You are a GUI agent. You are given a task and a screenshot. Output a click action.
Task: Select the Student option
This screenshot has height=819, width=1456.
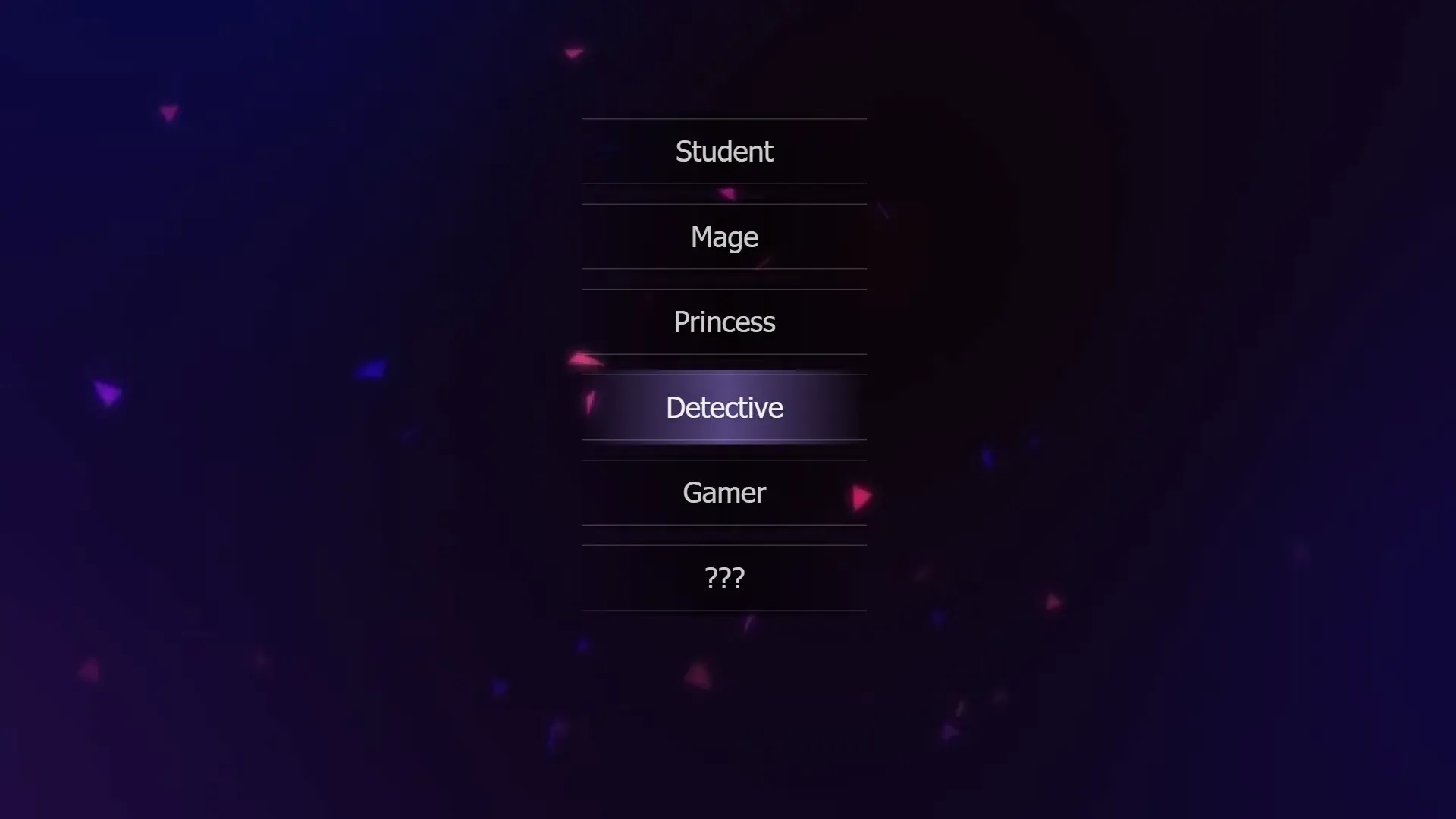724,152
